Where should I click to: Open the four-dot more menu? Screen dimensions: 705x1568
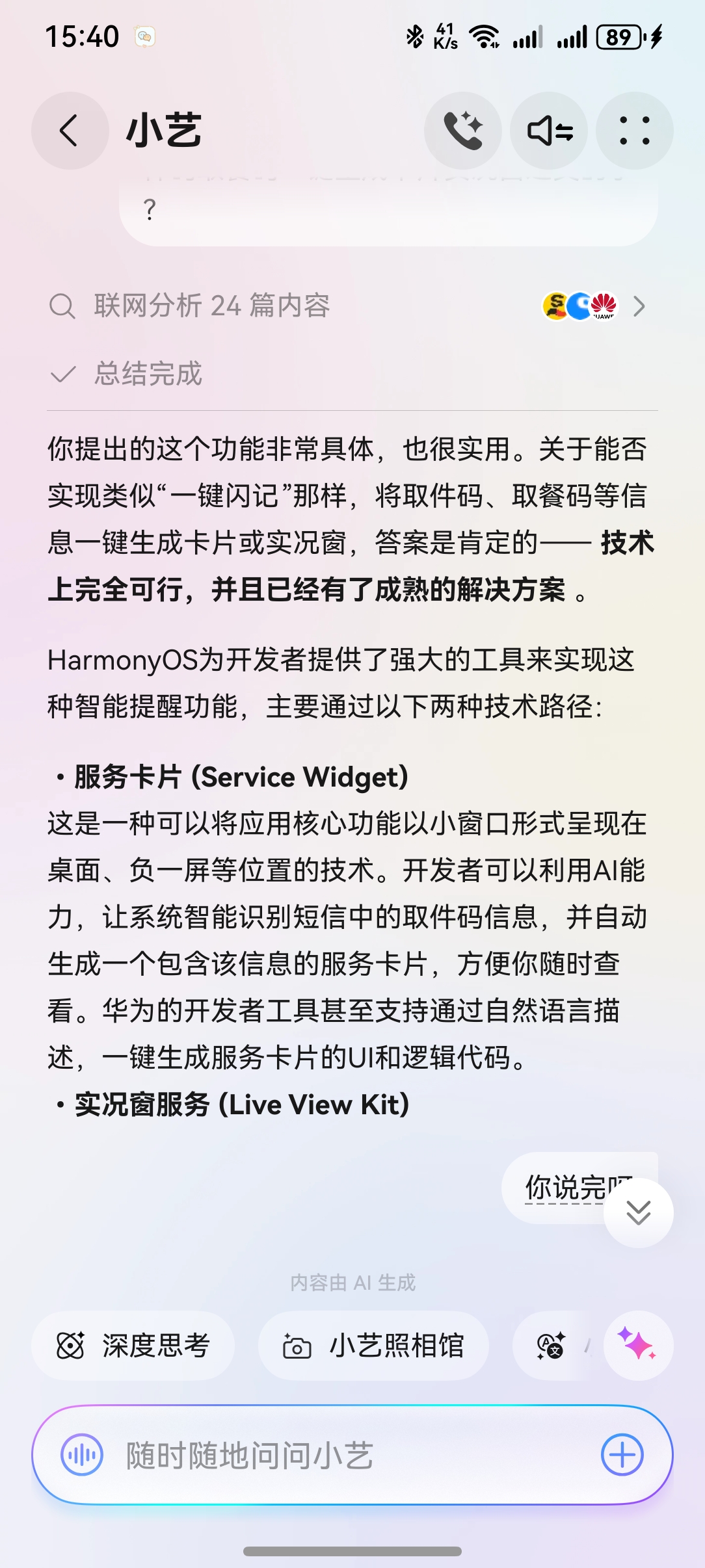click(x=634, y=131)
